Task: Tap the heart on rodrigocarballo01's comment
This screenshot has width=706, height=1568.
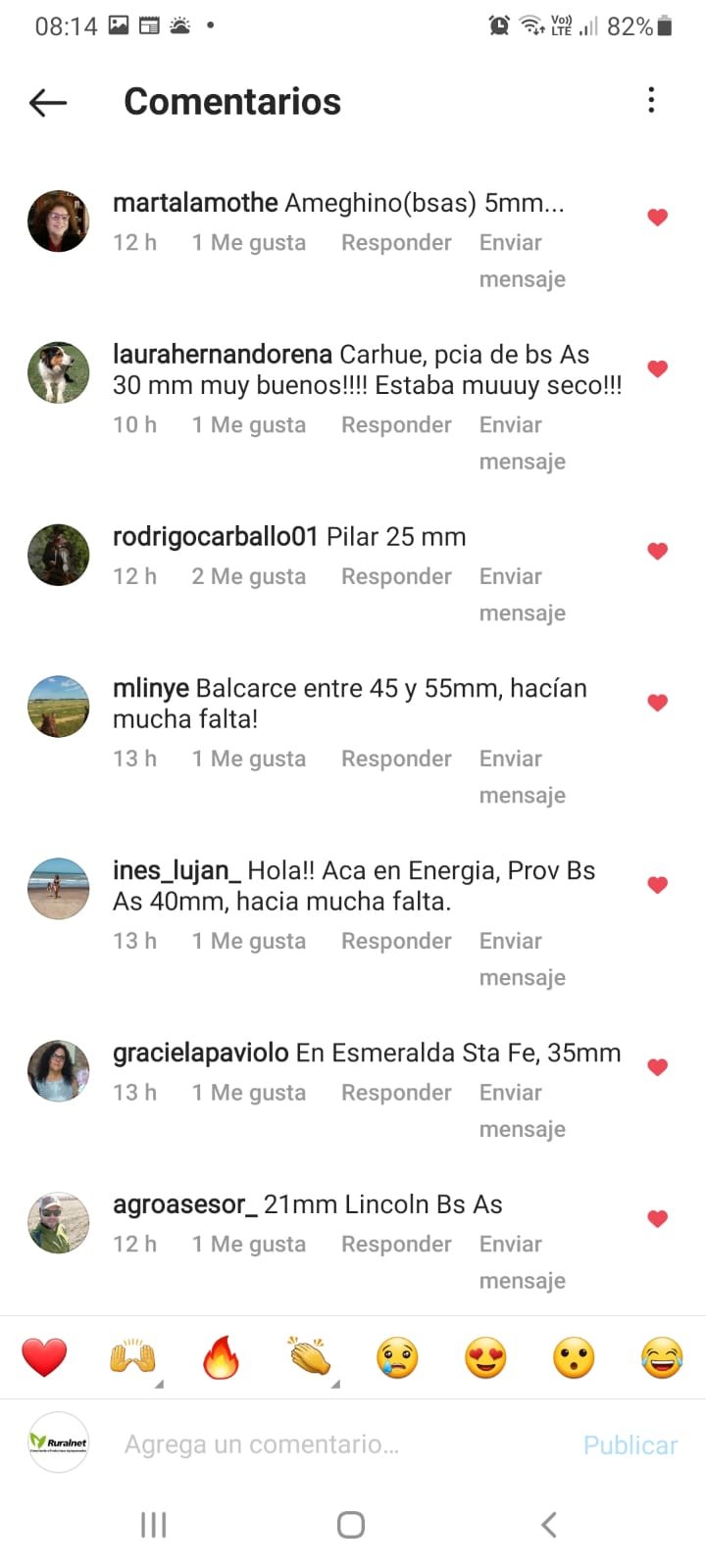Action: click(658, 551)
